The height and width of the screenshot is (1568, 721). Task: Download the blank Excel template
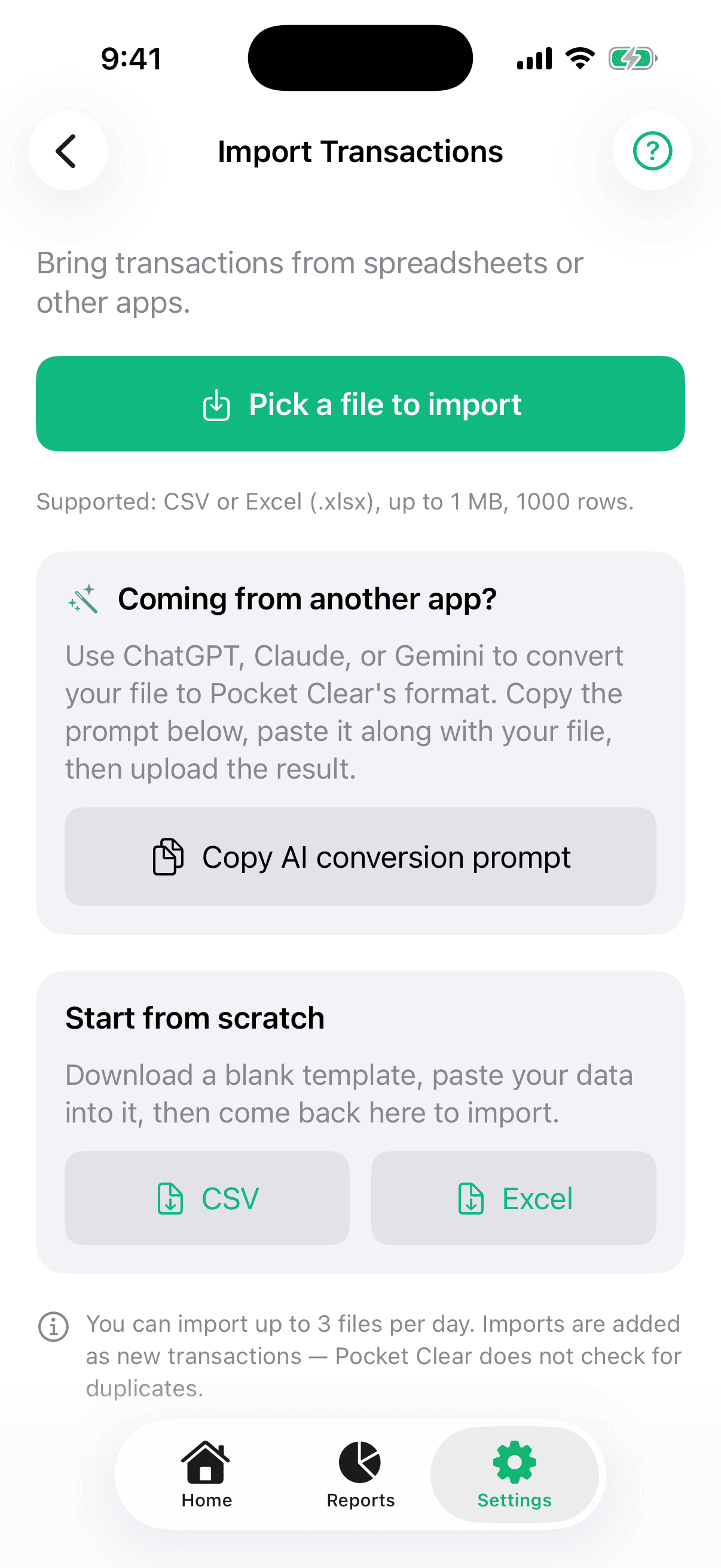(x=514, y=1198)
